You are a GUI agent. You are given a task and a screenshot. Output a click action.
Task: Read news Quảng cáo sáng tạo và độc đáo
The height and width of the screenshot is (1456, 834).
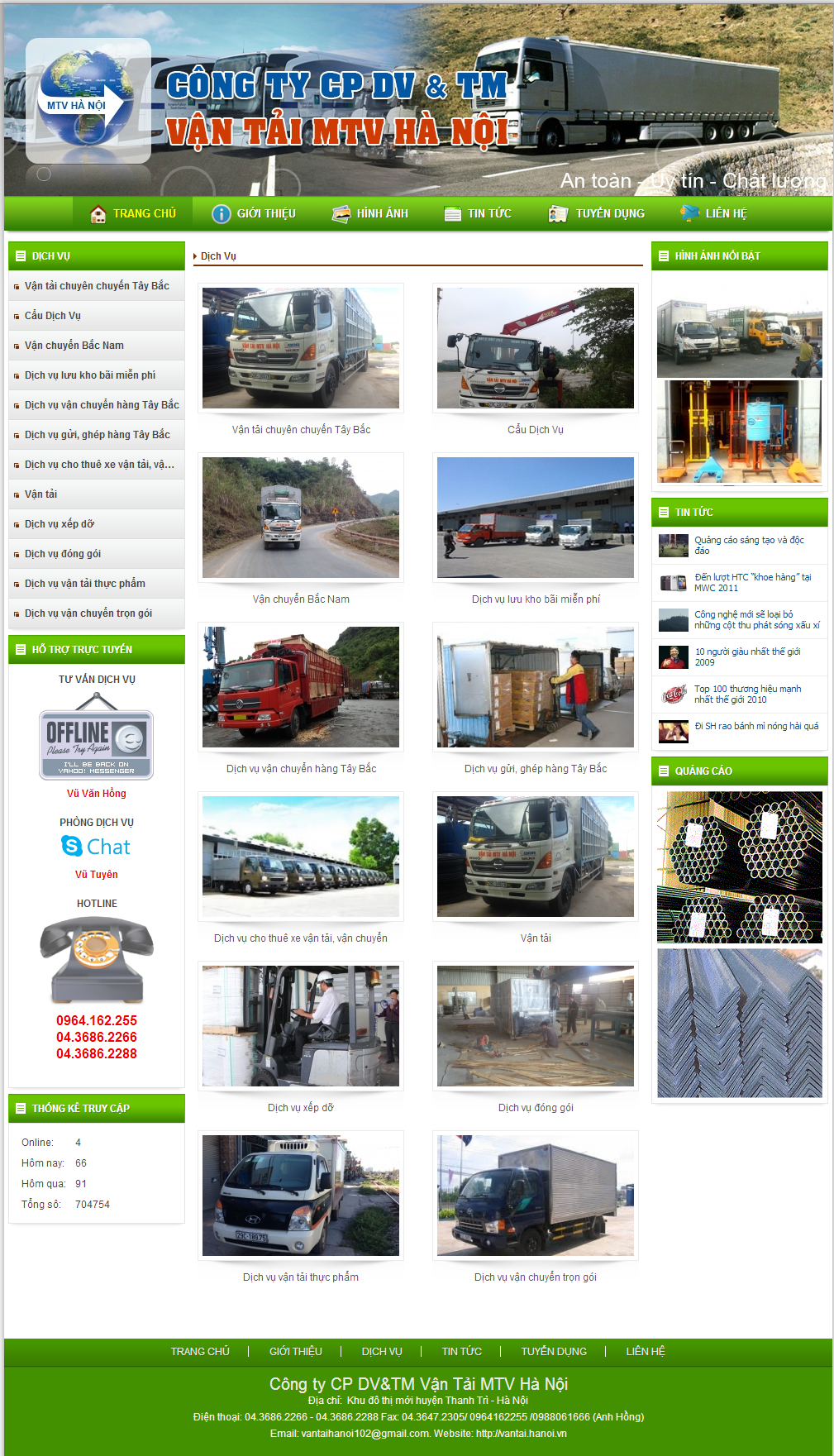[749, 545]
